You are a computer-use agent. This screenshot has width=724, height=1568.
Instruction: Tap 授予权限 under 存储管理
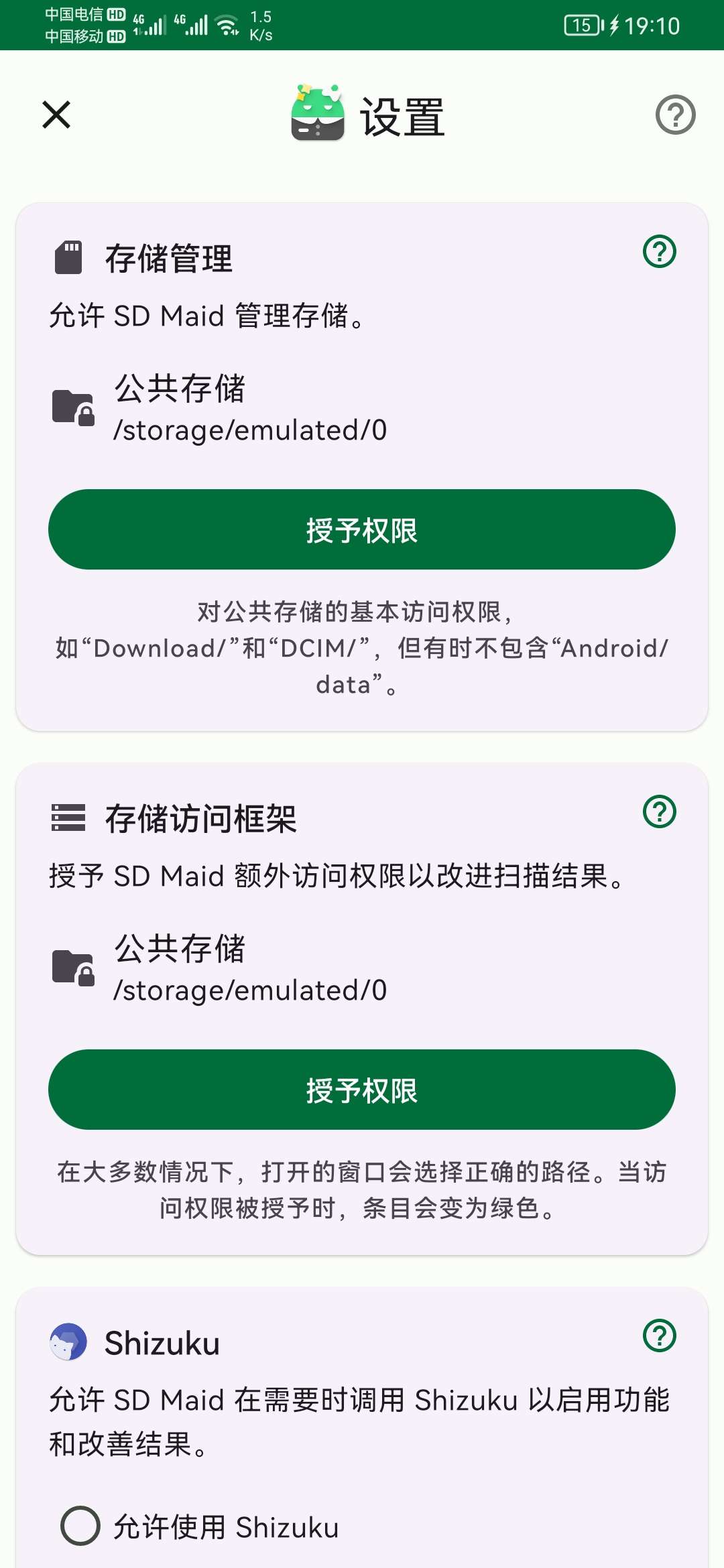pyautogui.click(x=362, y=529)
